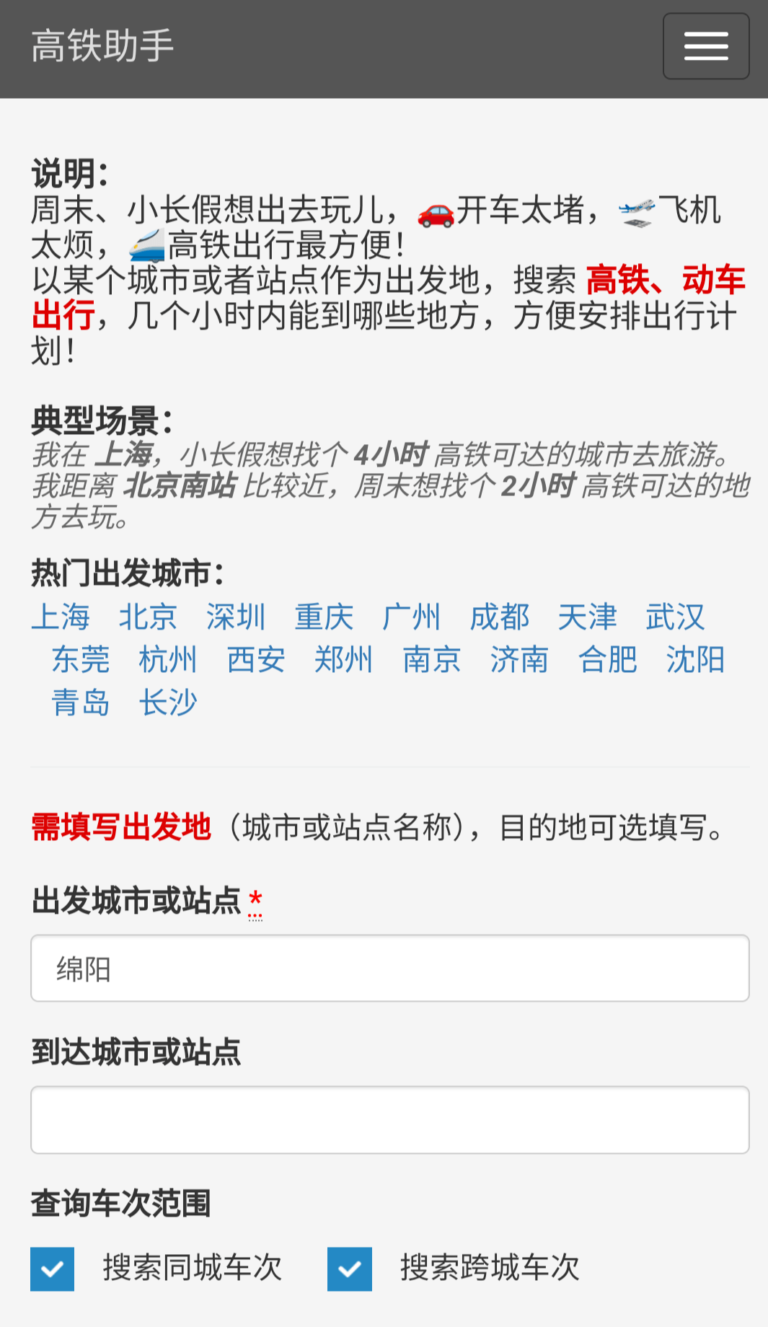Pick 杭州 as departure city
Viewport: 768px width, 1327px height.
167,660
